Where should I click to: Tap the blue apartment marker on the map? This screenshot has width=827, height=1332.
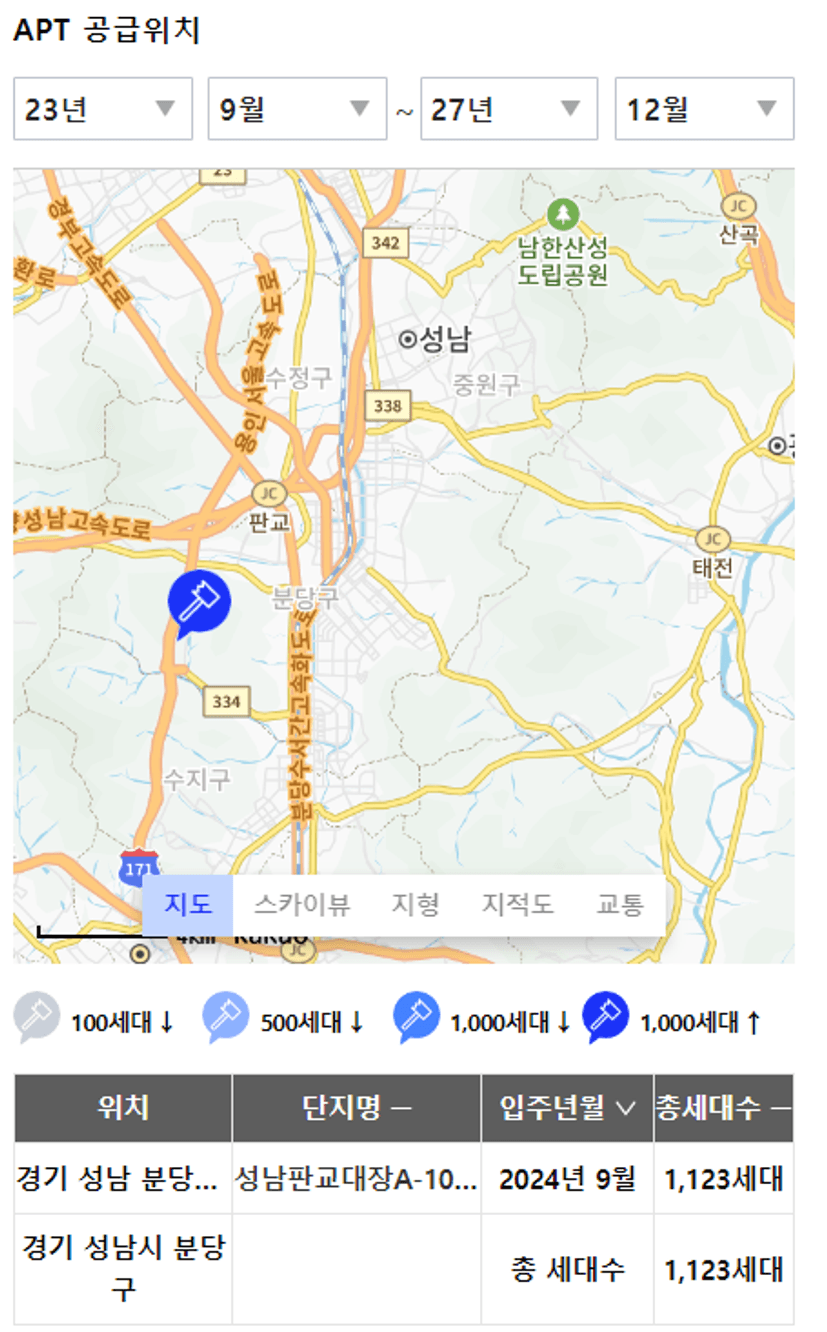[x=199, y=600]
